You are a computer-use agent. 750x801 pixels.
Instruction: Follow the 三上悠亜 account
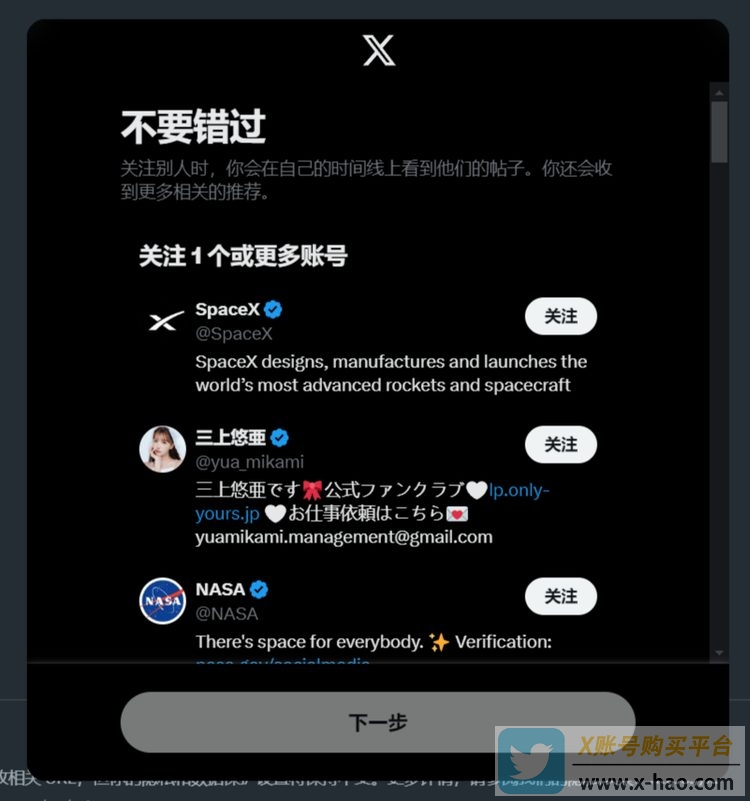pyautogui.click(x=560, y=444)
